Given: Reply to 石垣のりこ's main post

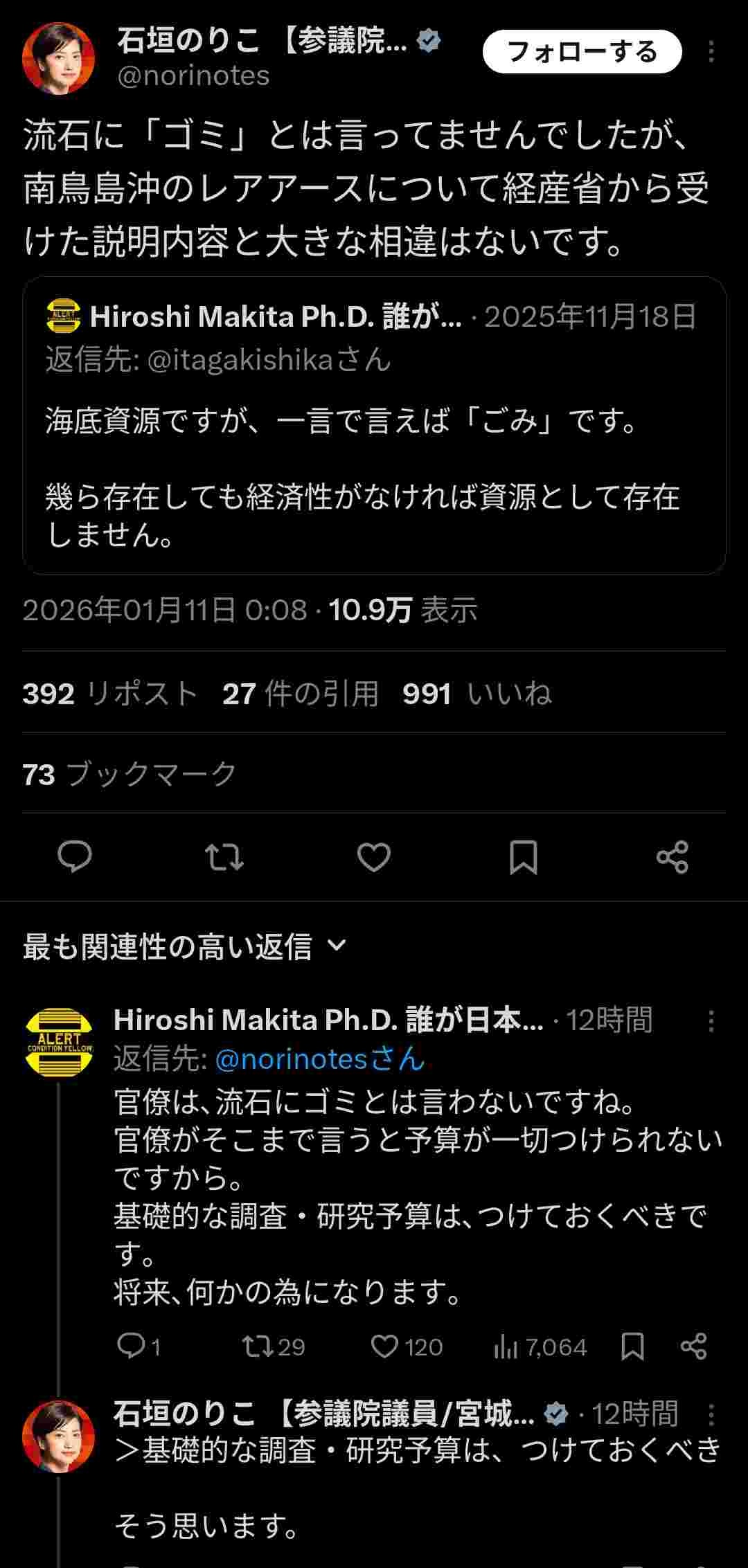Looking at the screenshot, I should point(75,857).
